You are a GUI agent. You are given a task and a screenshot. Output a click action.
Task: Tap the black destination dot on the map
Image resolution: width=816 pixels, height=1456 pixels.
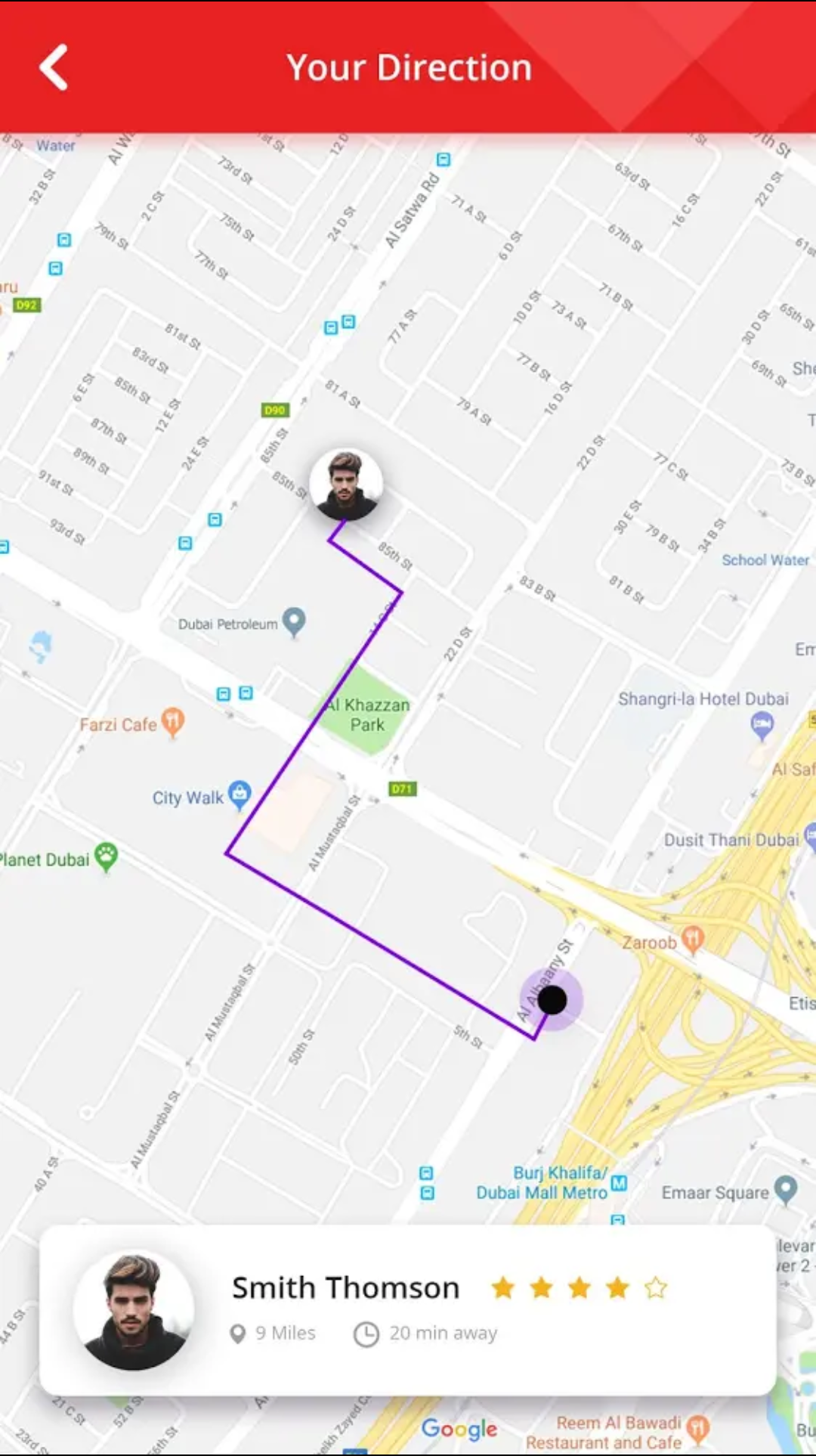(x=552, y=999)
